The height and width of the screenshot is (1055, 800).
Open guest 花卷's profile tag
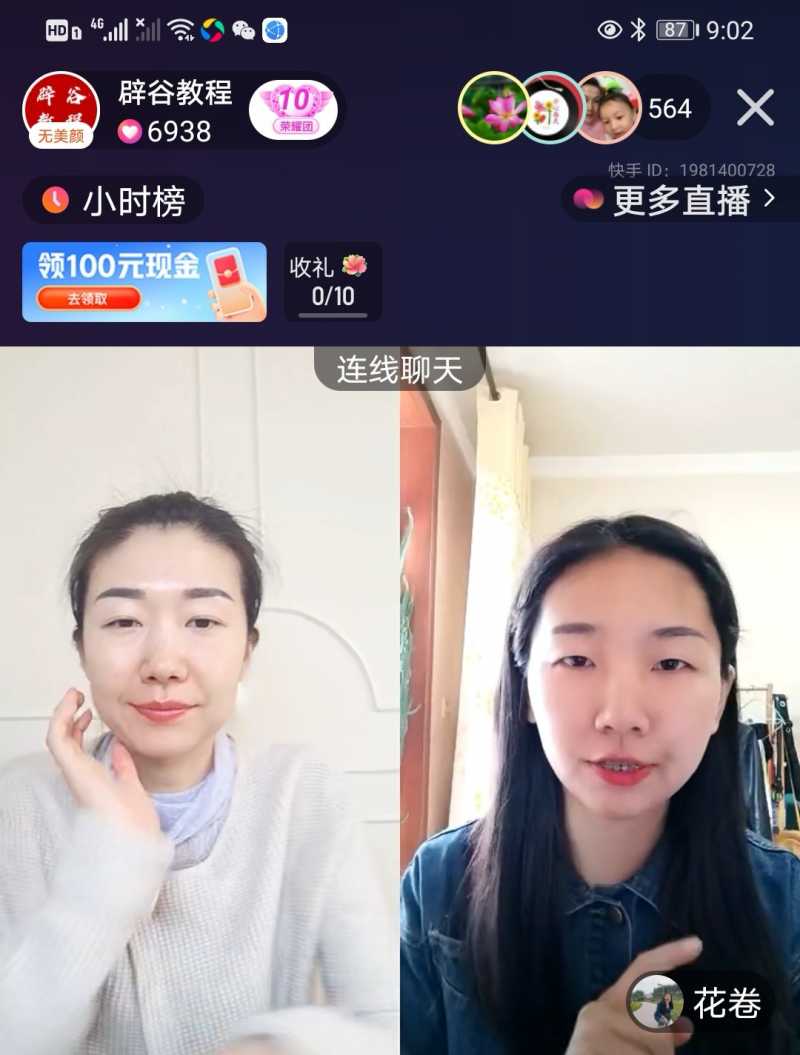pyautogui.click(x=700, y=1002)
